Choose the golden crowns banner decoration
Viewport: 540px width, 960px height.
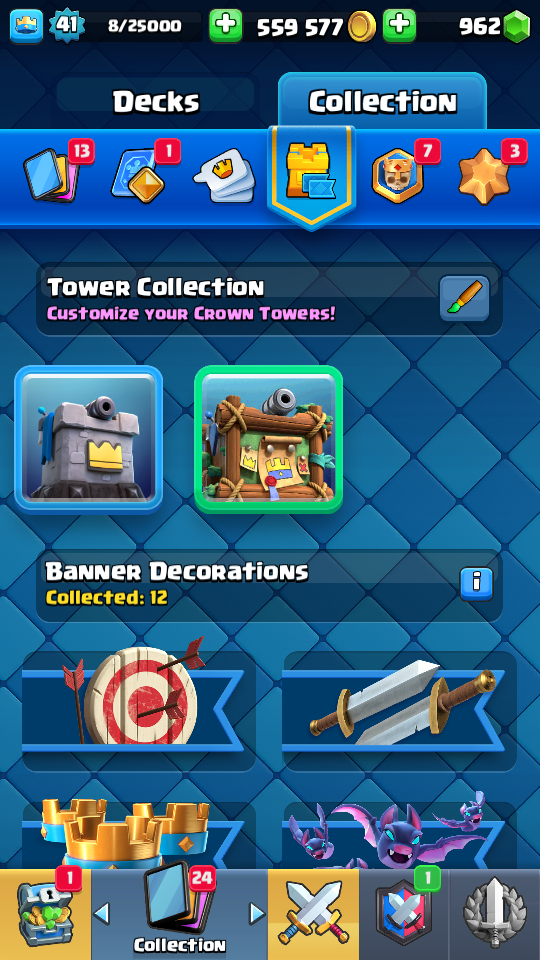[139, 834]
